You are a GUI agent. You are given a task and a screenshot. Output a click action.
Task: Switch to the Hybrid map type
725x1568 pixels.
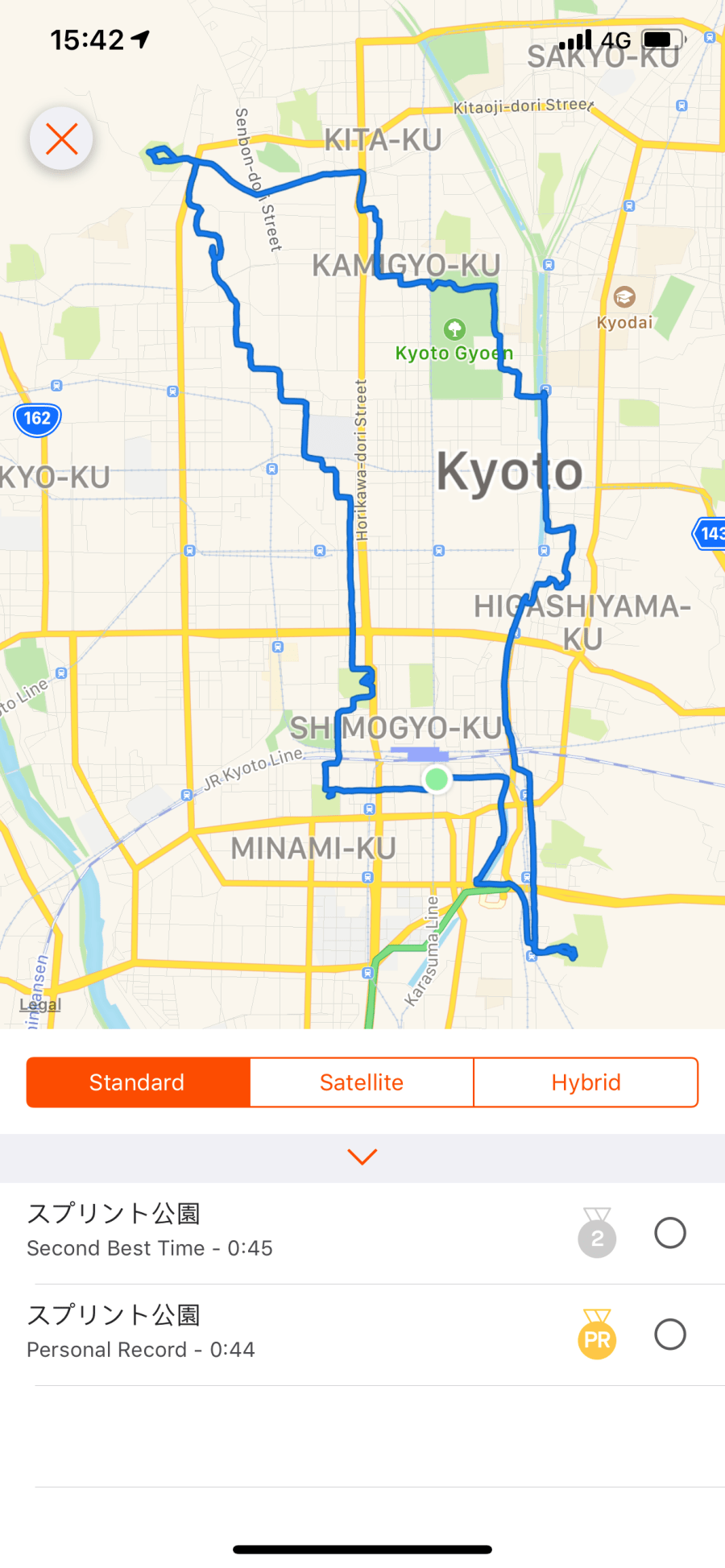click(x=586, y=1082)
